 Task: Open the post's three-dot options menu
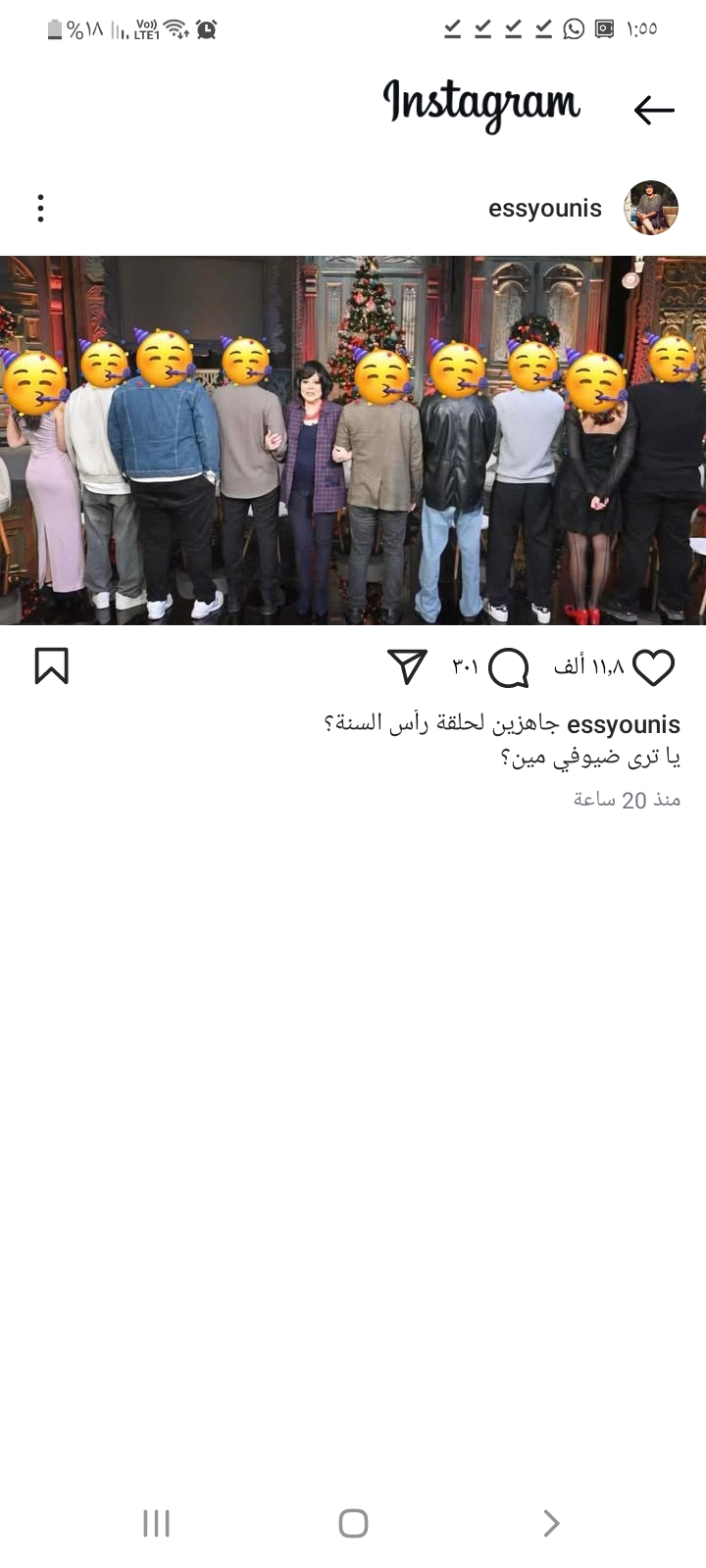[40, 208]
